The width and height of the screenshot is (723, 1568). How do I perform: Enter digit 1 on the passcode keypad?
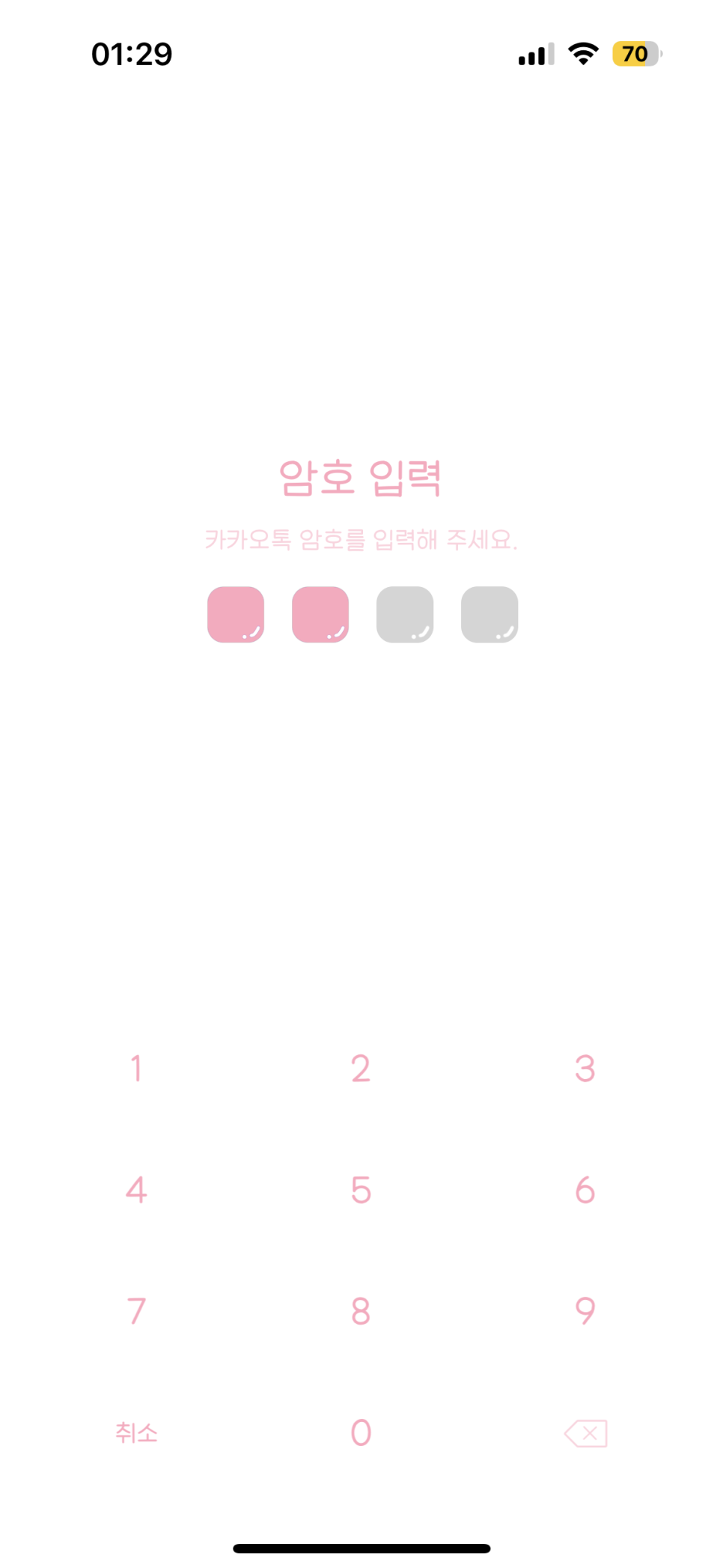tap(136, 1069)
